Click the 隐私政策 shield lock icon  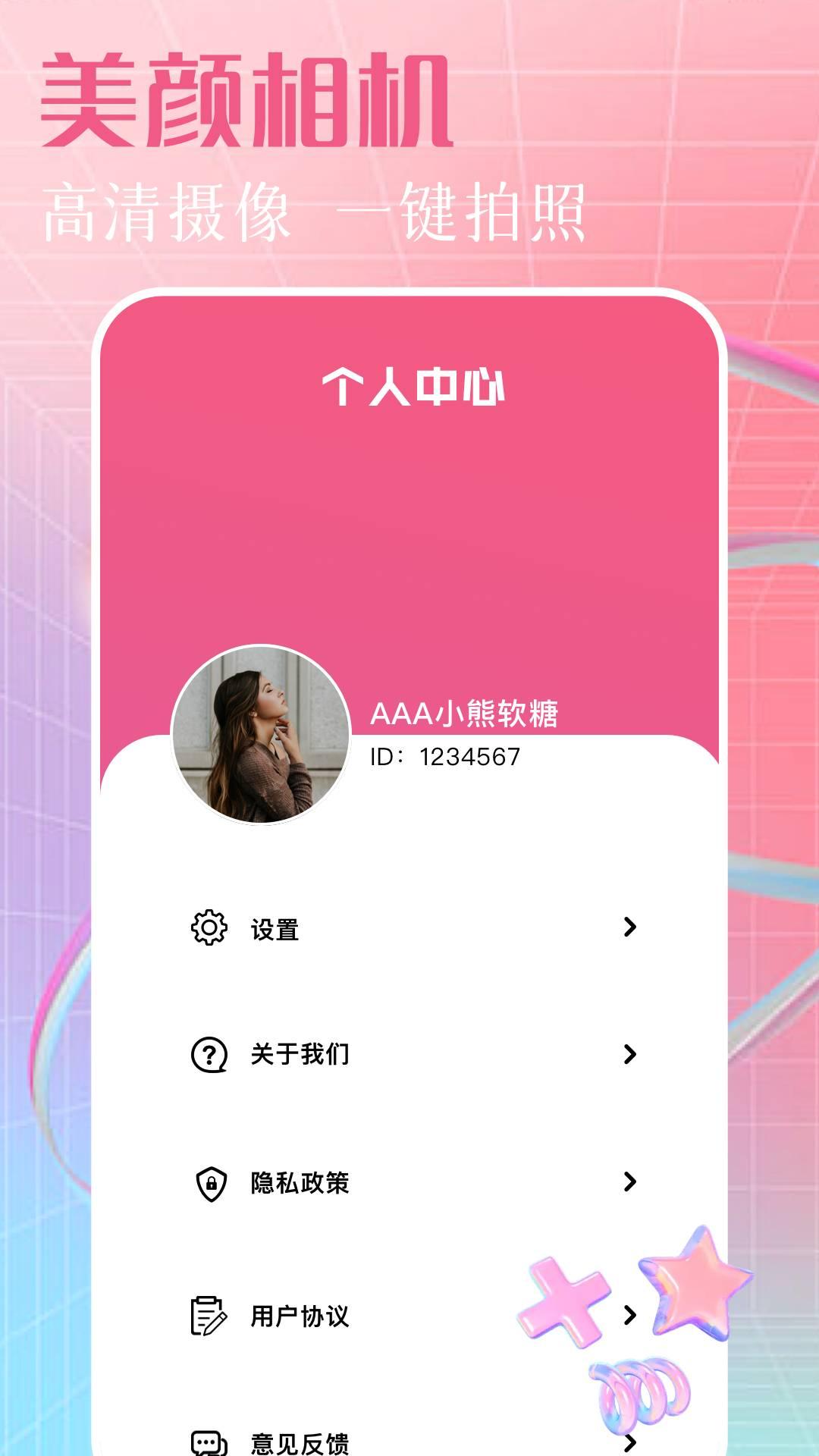point(210,1180)
